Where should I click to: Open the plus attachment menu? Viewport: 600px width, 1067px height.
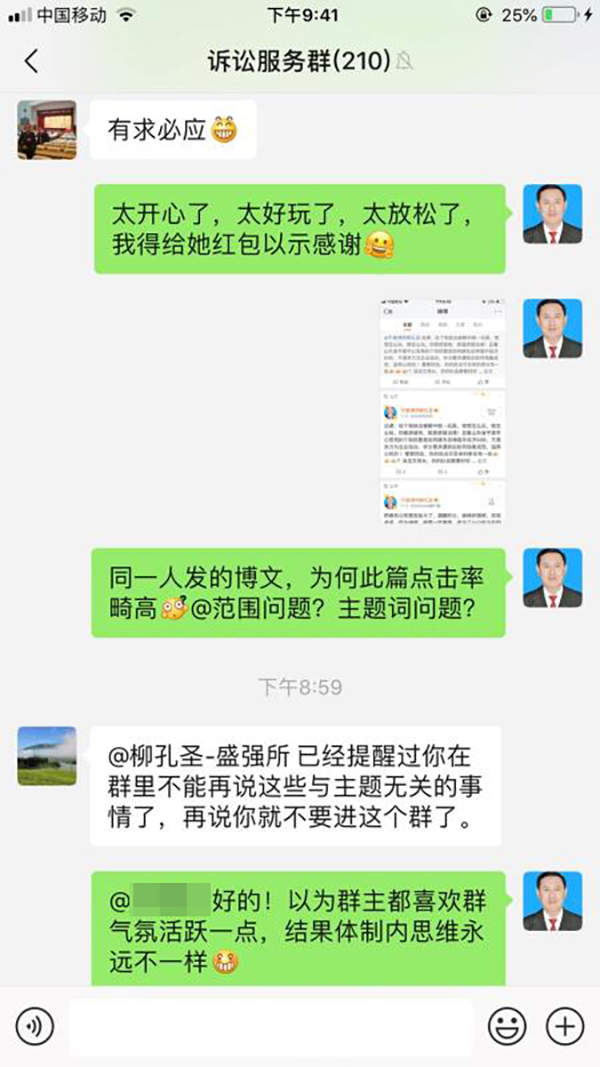click(x=565, y=1026)
